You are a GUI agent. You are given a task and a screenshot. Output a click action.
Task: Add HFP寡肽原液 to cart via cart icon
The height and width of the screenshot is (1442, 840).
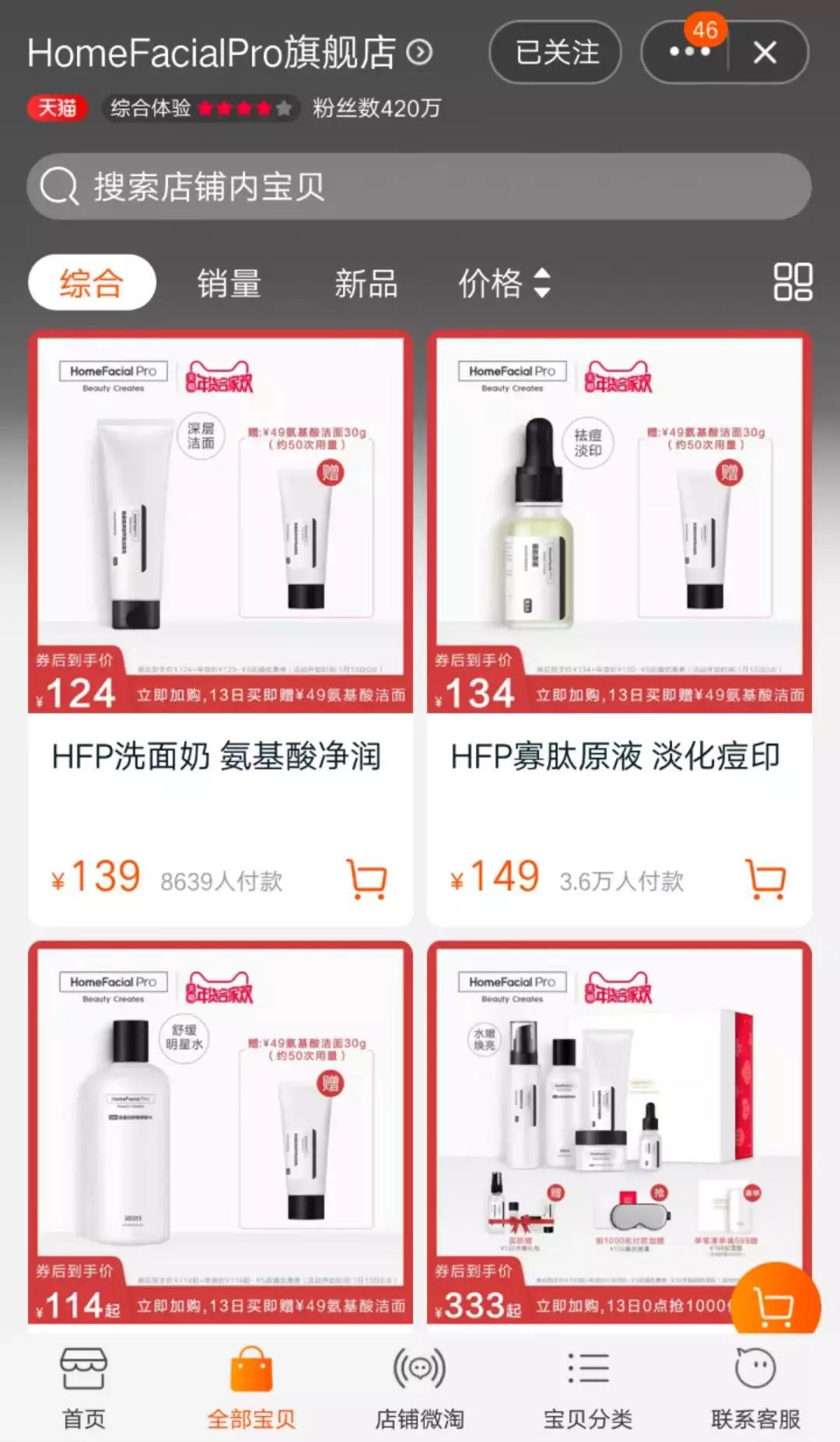pyautogui.click(x=766, y=877)
